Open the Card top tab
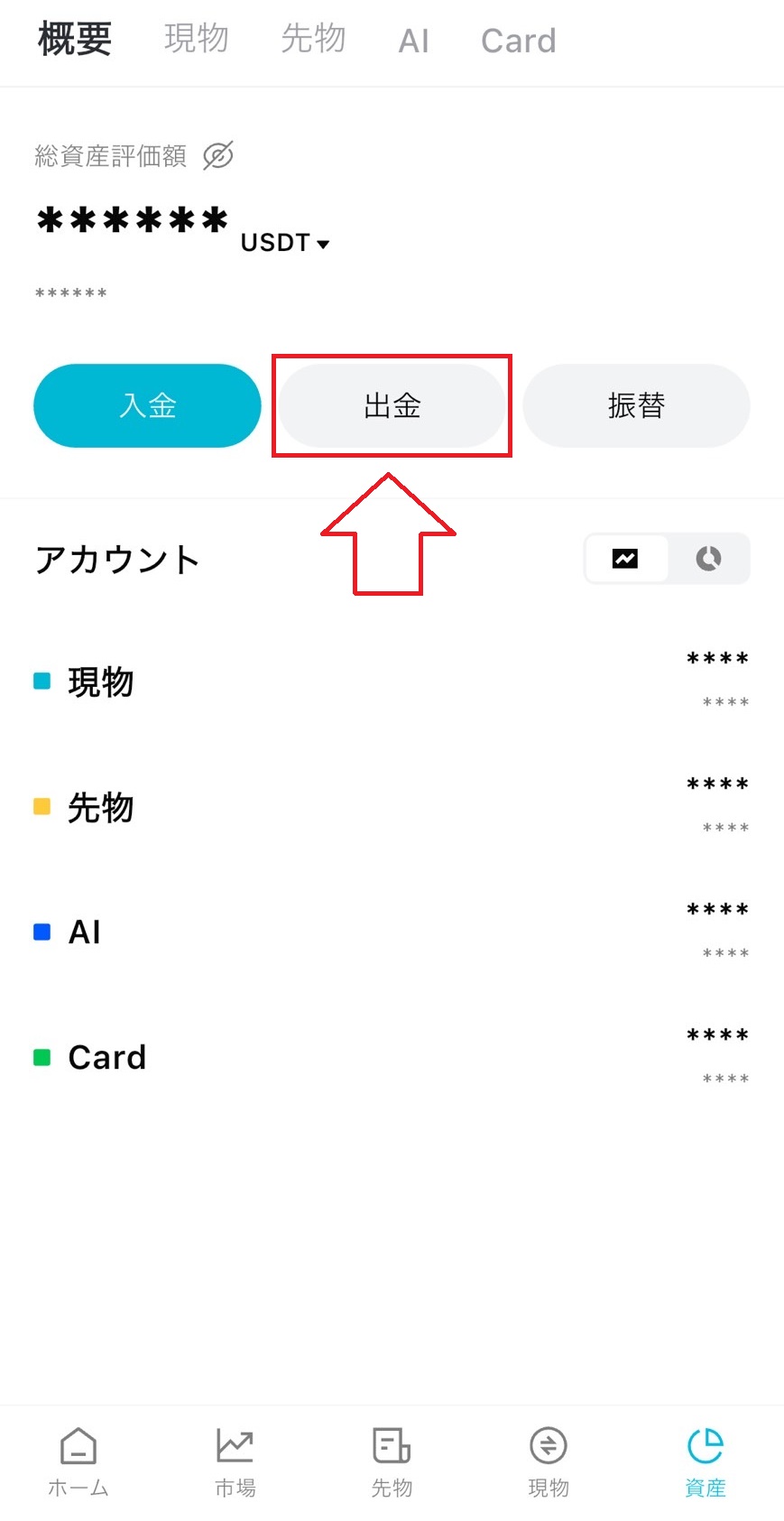This screenshot has width=784, height=1521. click(x=518, y=41)
